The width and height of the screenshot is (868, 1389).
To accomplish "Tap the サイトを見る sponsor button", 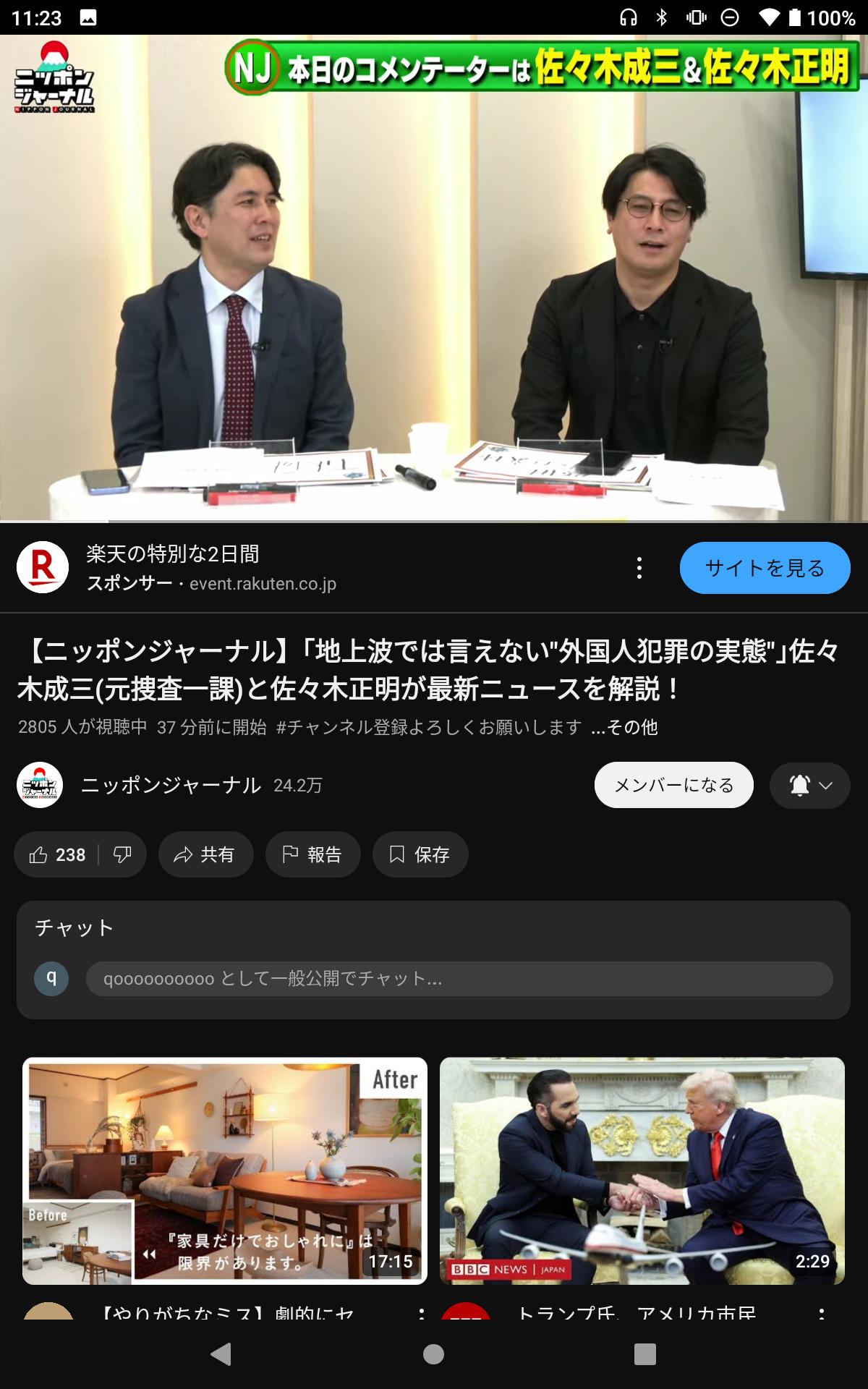I will [765, 568].
